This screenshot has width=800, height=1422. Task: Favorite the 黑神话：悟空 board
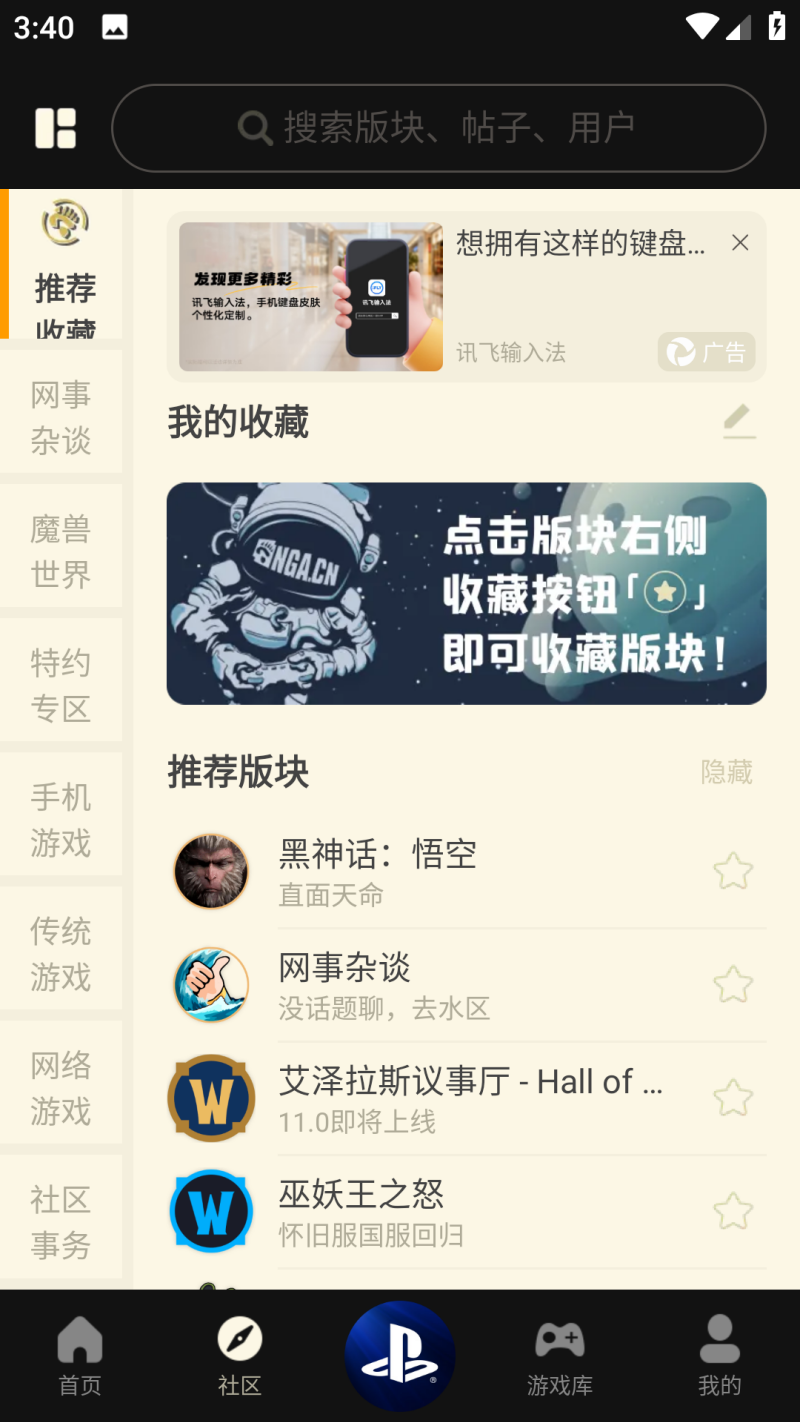tap(733, 871)
